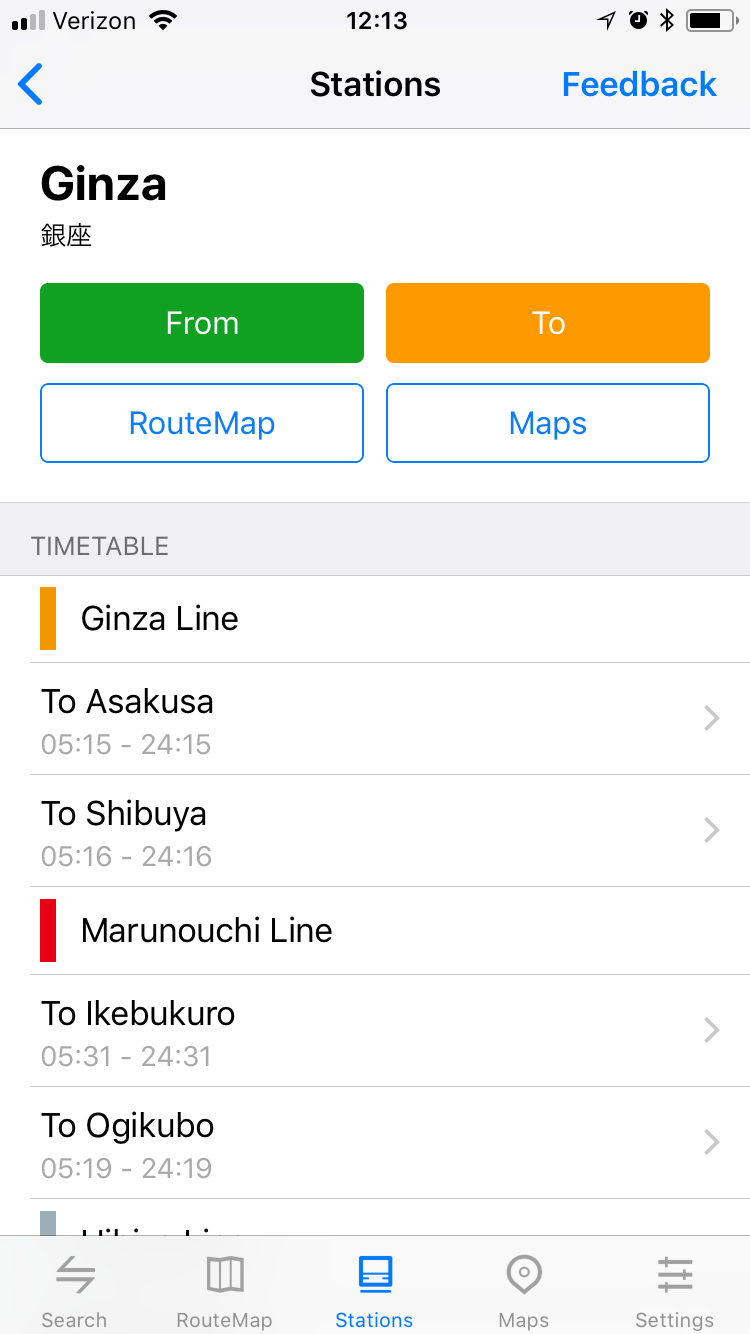Viewport: 750px width, 1334px height.
Task: Select the Search tab icon
Action: 74,1275
